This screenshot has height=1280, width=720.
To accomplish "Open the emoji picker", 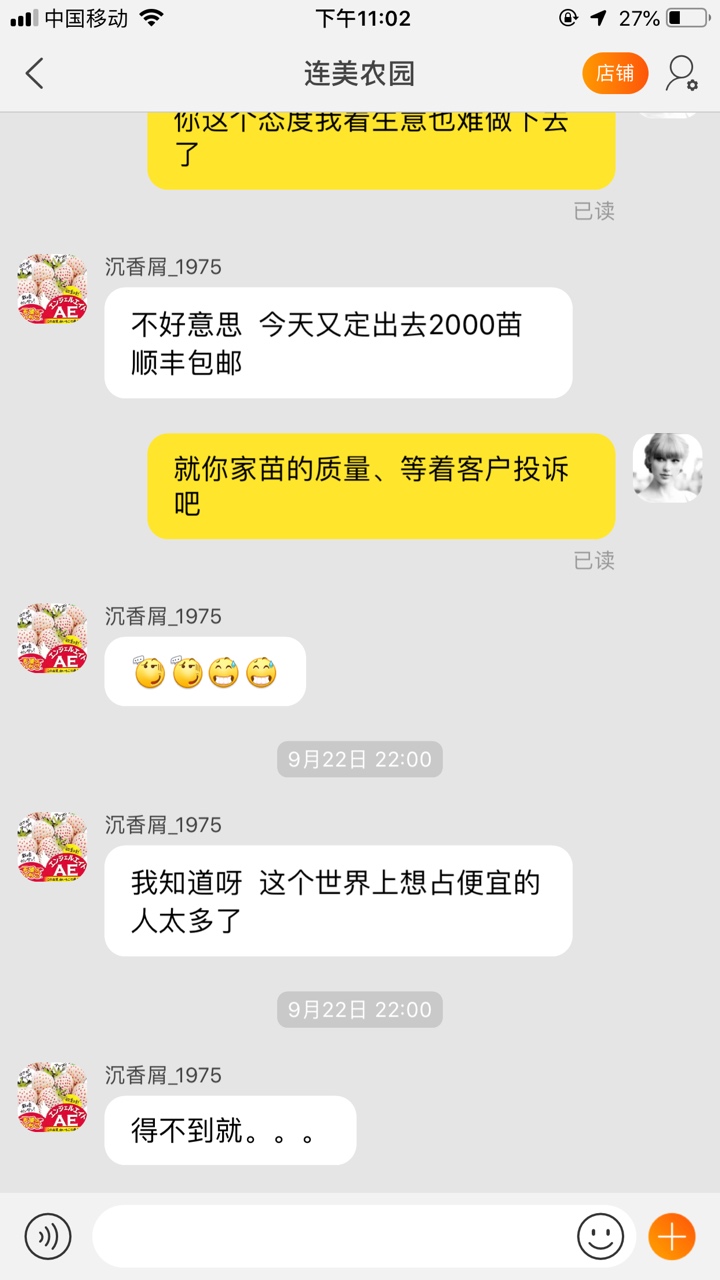I will (x=600, y=1237).
